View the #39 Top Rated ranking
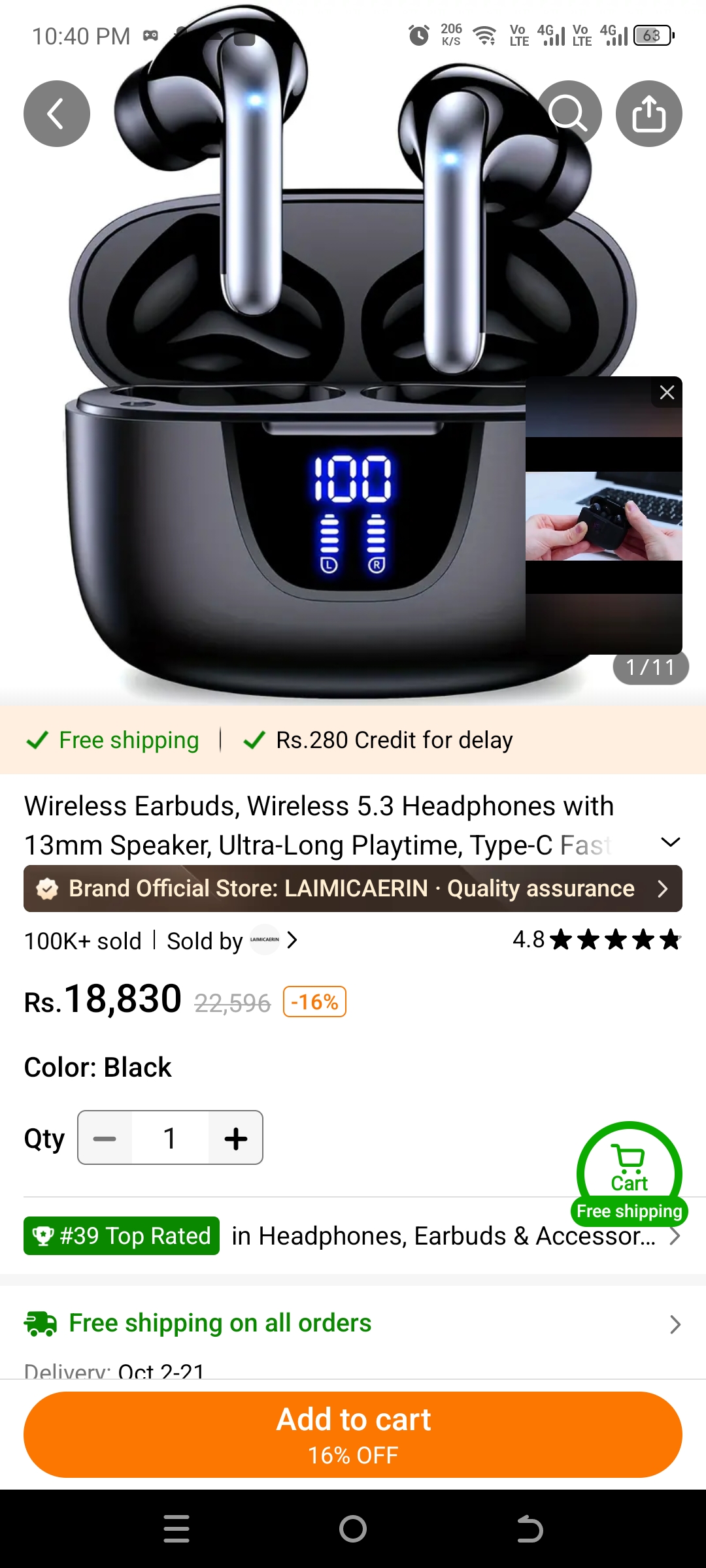 coord(122,1236)
